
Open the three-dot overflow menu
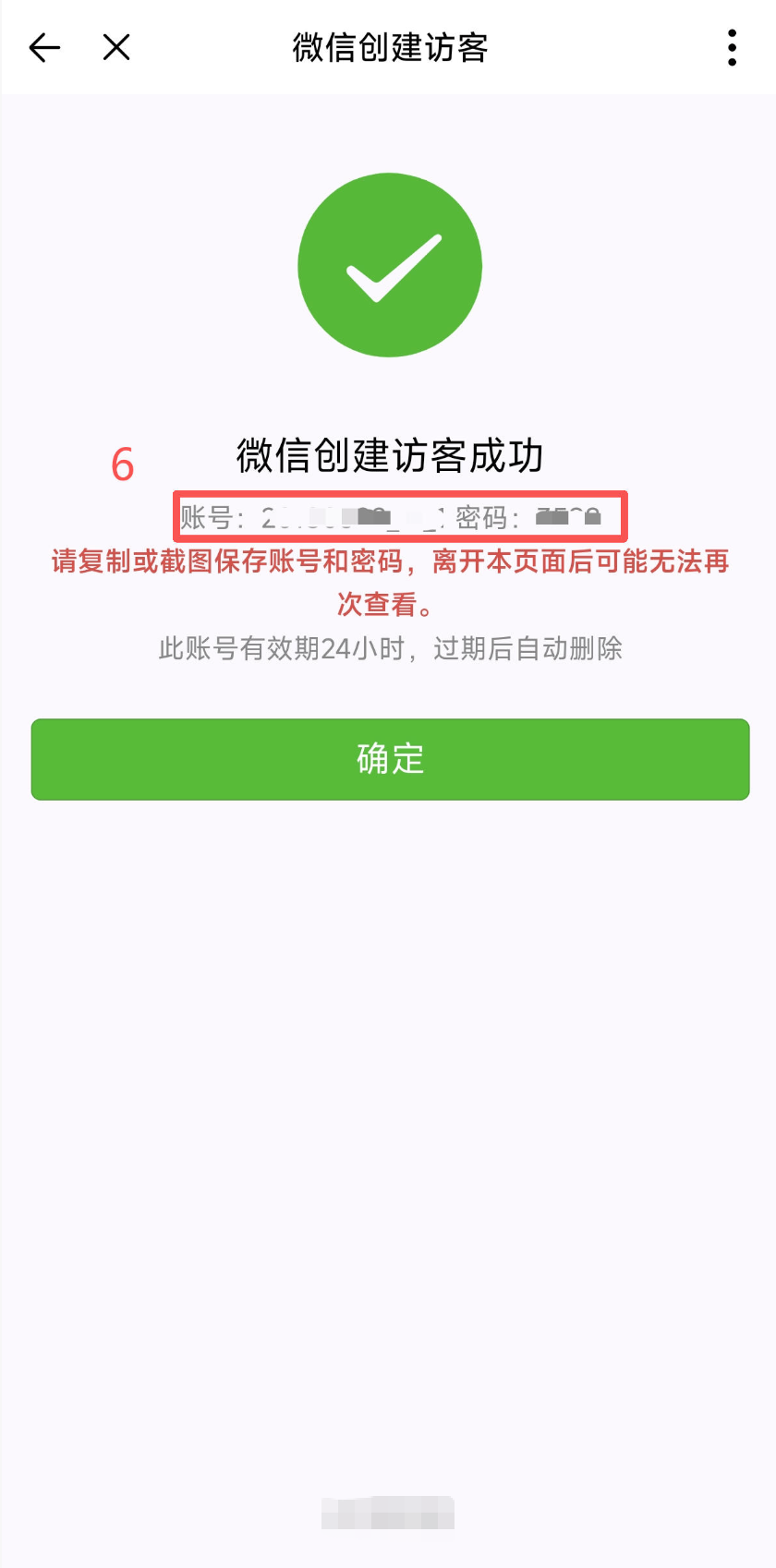click(732, 47)
